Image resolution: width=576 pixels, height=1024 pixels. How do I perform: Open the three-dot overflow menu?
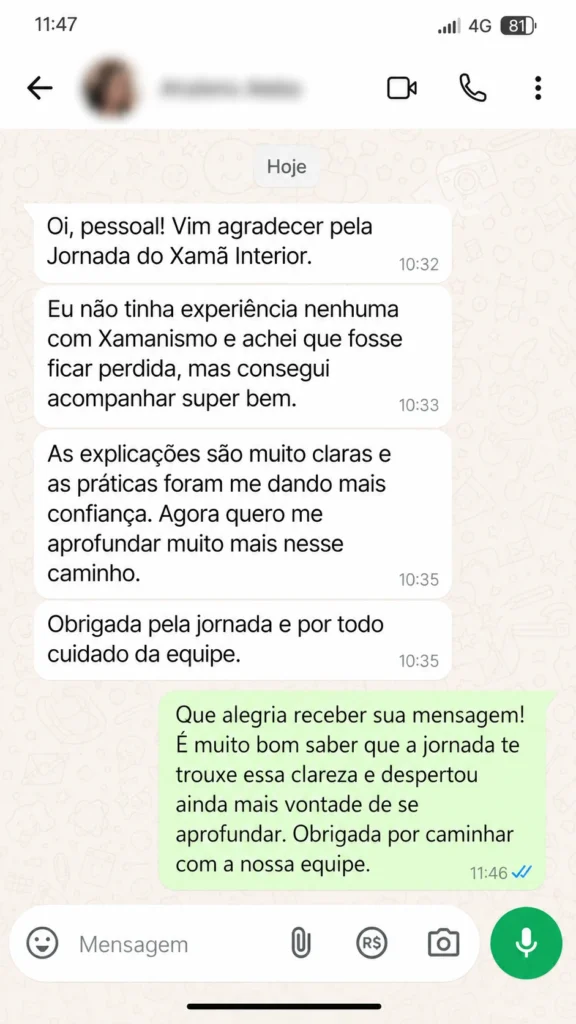click(x=537, y=88)
